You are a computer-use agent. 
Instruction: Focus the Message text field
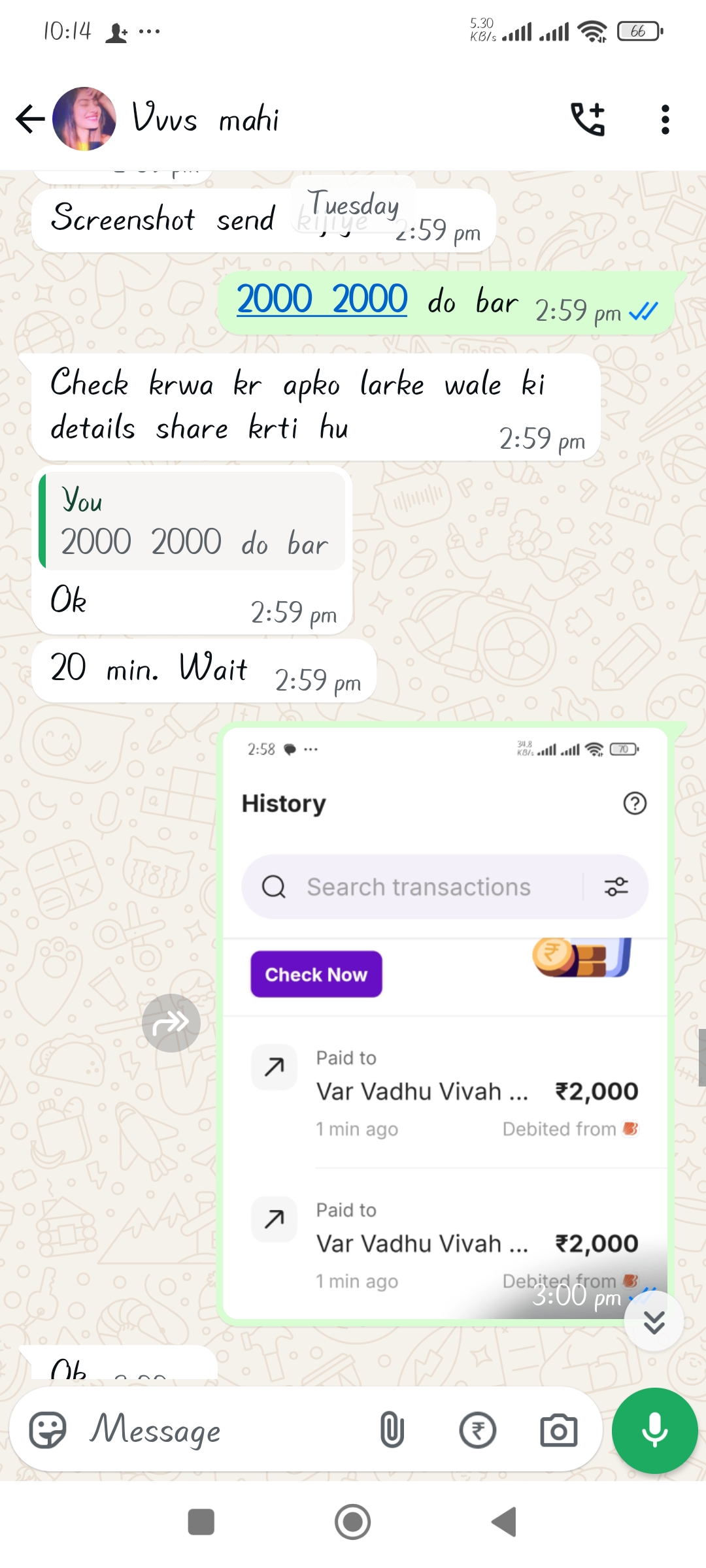pyautogui.click(x=222, y=1430)
